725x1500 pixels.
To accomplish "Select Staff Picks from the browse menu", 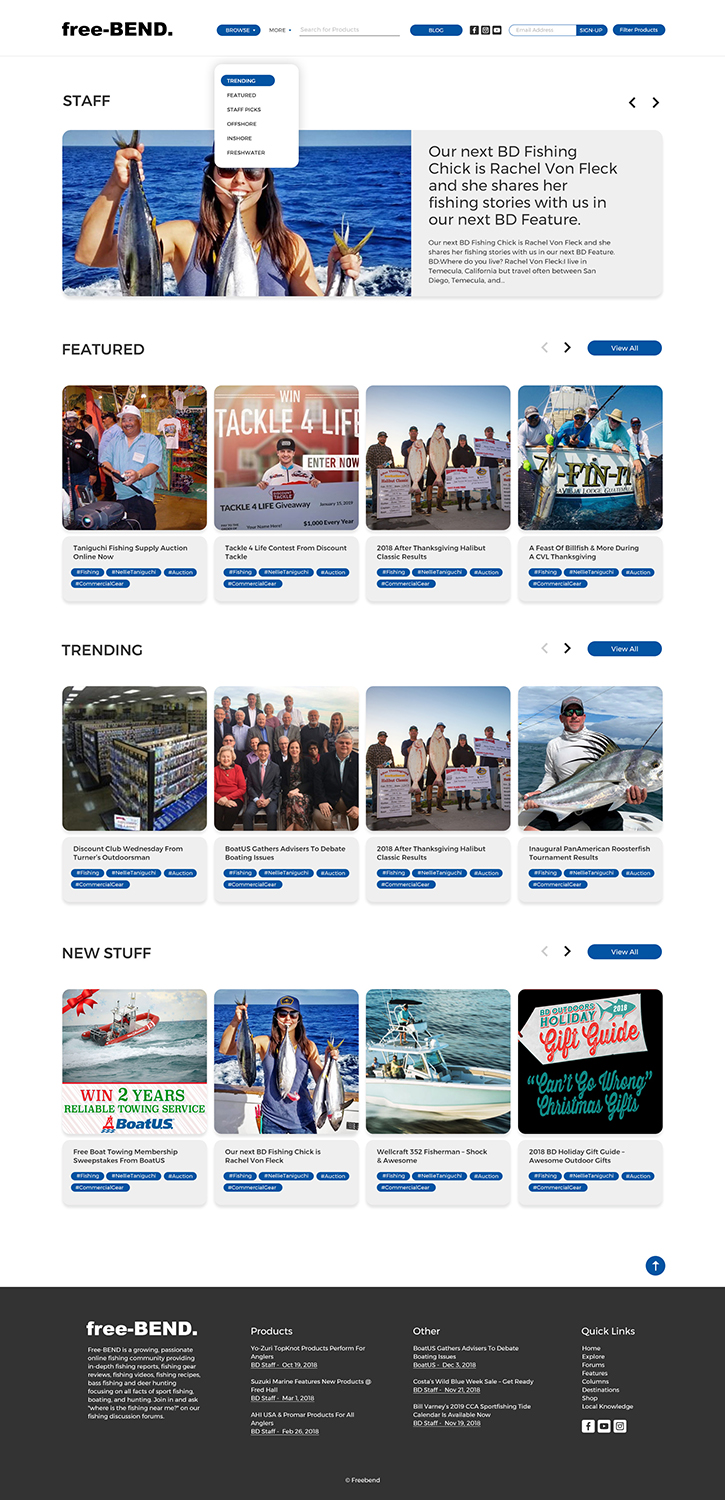I will pyautogui.click(x=243, y=110).
